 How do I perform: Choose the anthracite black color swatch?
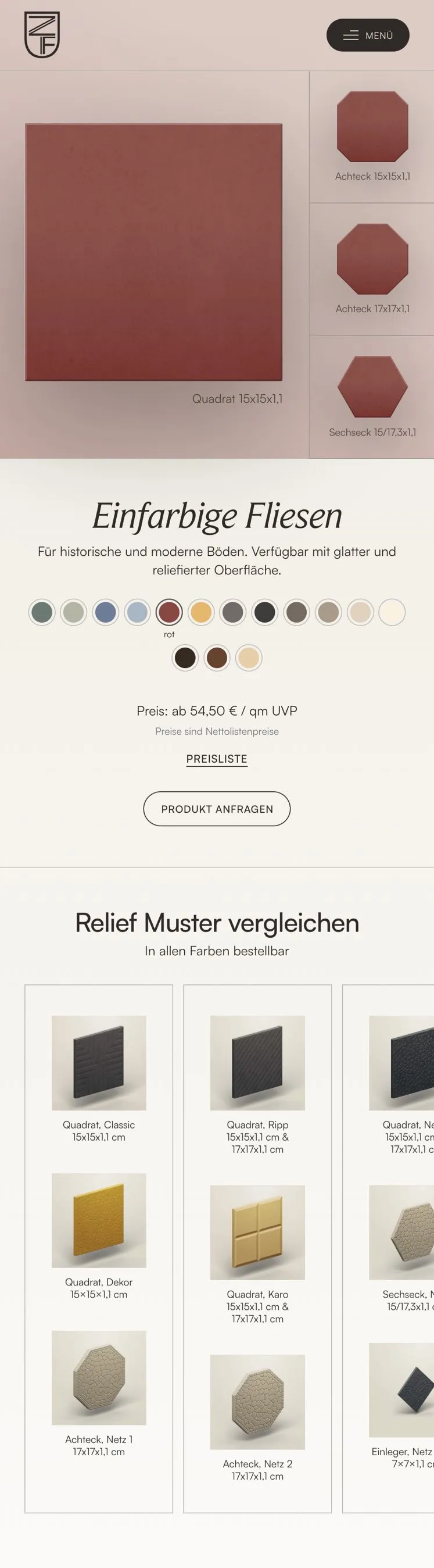pyautogui.click(x=265, y=612)
